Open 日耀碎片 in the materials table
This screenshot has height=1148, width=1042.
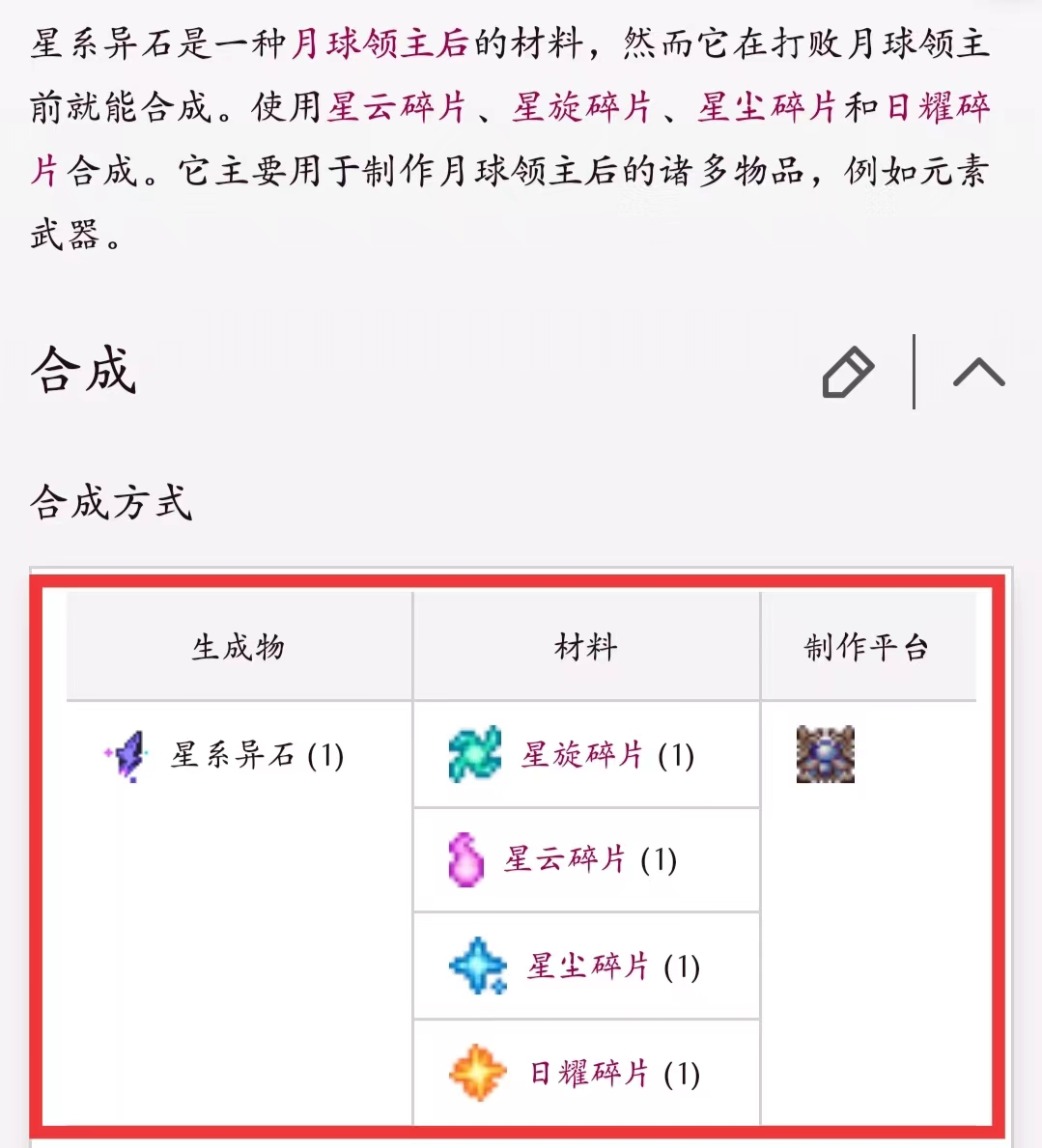coord(589,1073)
